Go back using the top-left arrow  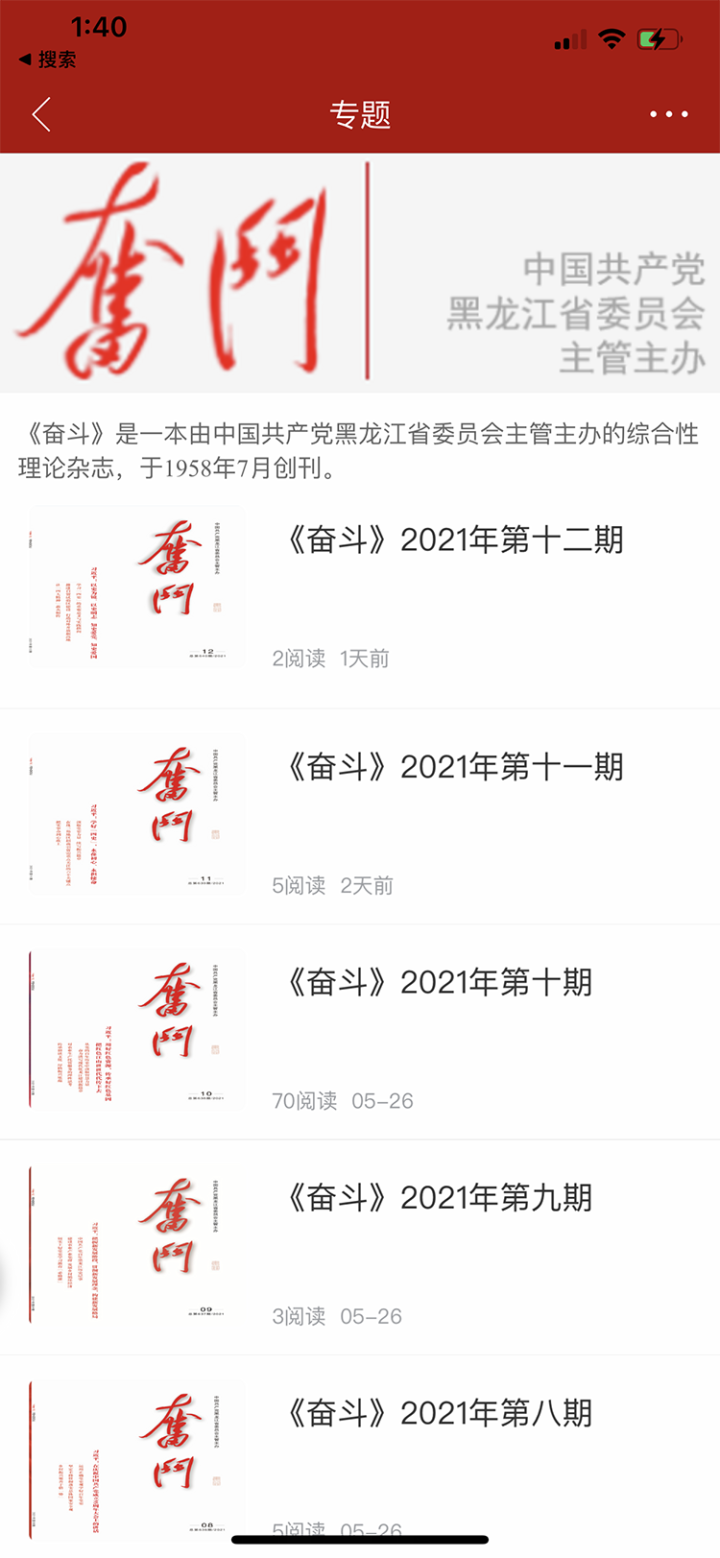point(41,115)
